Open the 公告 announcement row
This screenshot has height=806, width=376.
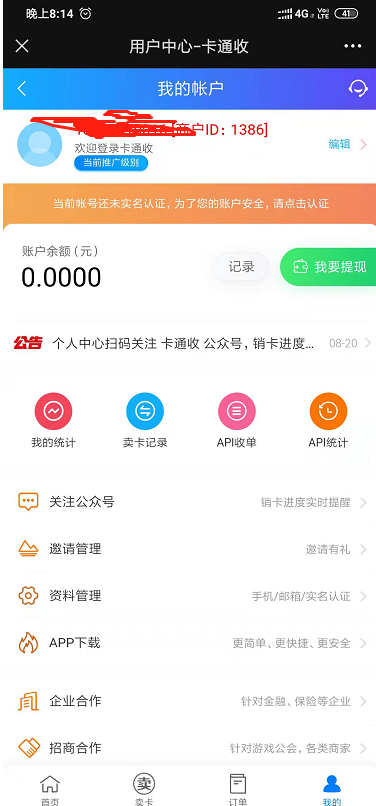tap(189, 343)
